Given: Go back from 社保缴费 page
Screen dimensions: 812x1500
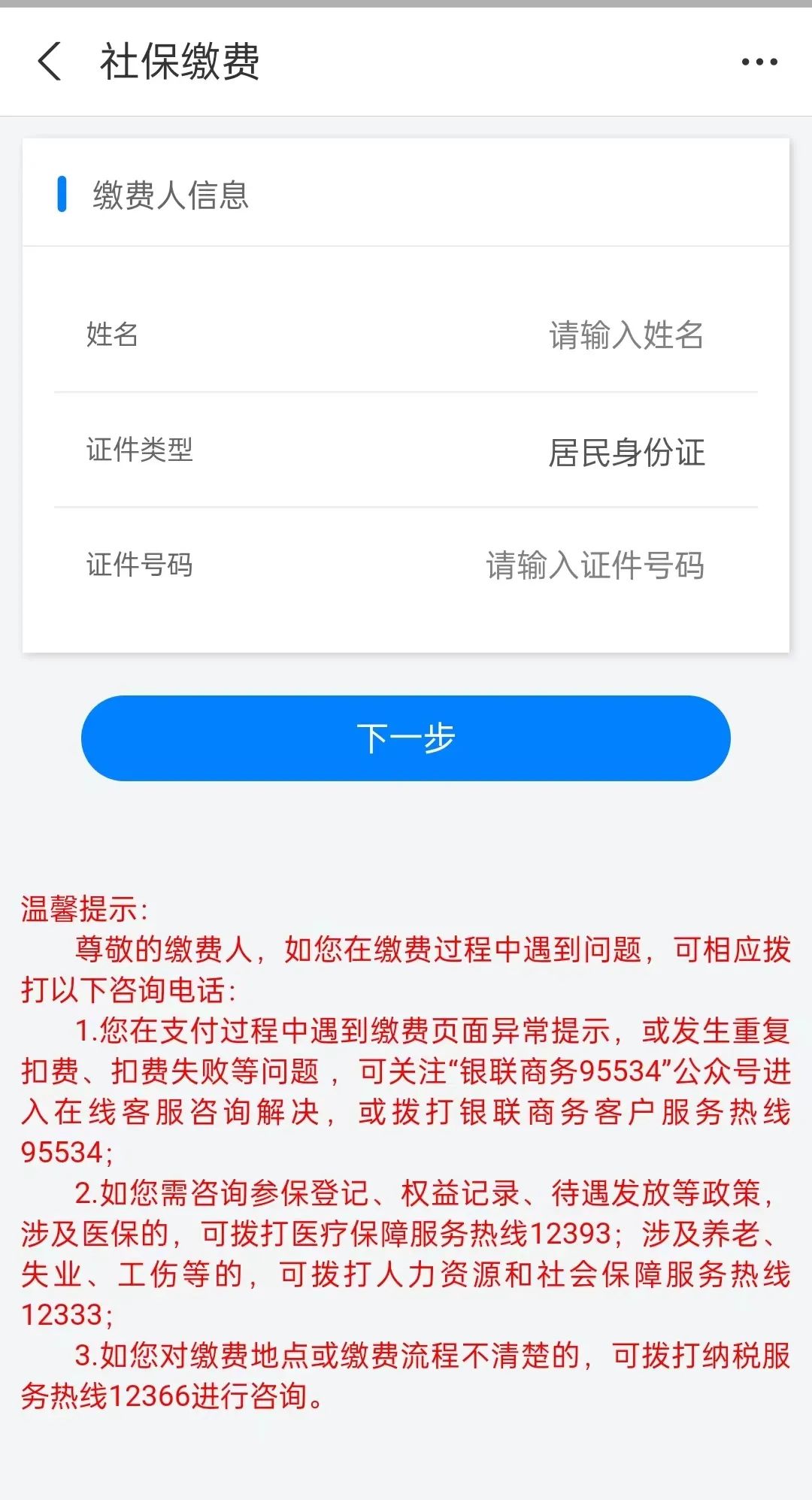Looking at the screenshot, I should tap(50, 62).
